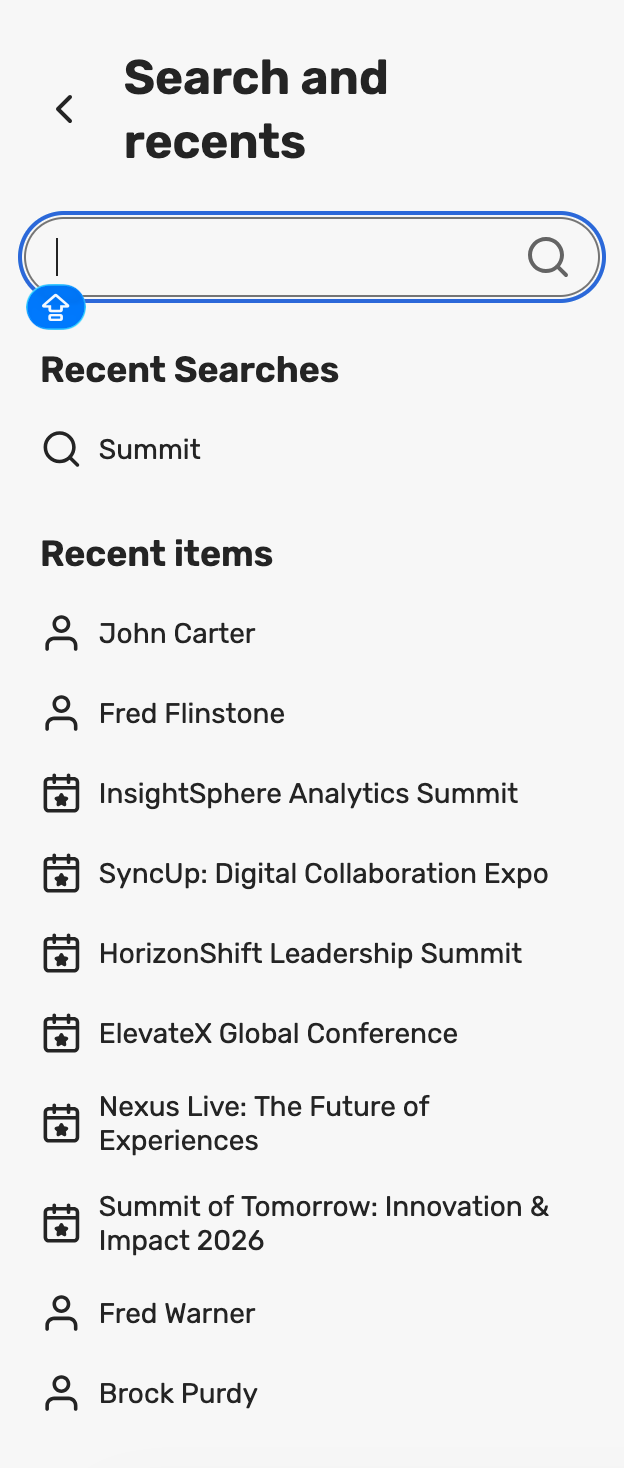This screenshot has width=624, height=1468.
Task: Select the recent search "Summit"
Action: click(149, 450)
